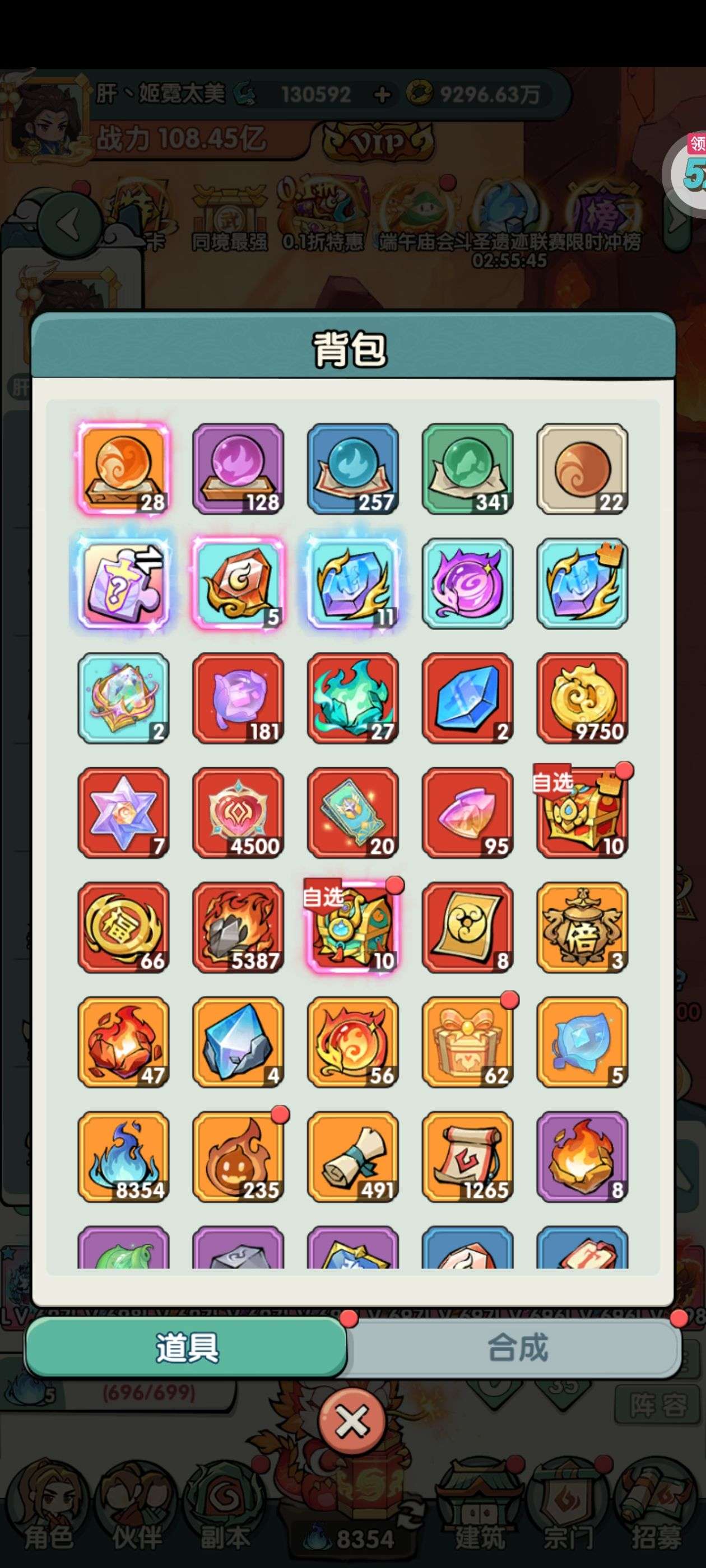
Task: Select the 福 coin item with 66
Action: [x=124, y=927]
